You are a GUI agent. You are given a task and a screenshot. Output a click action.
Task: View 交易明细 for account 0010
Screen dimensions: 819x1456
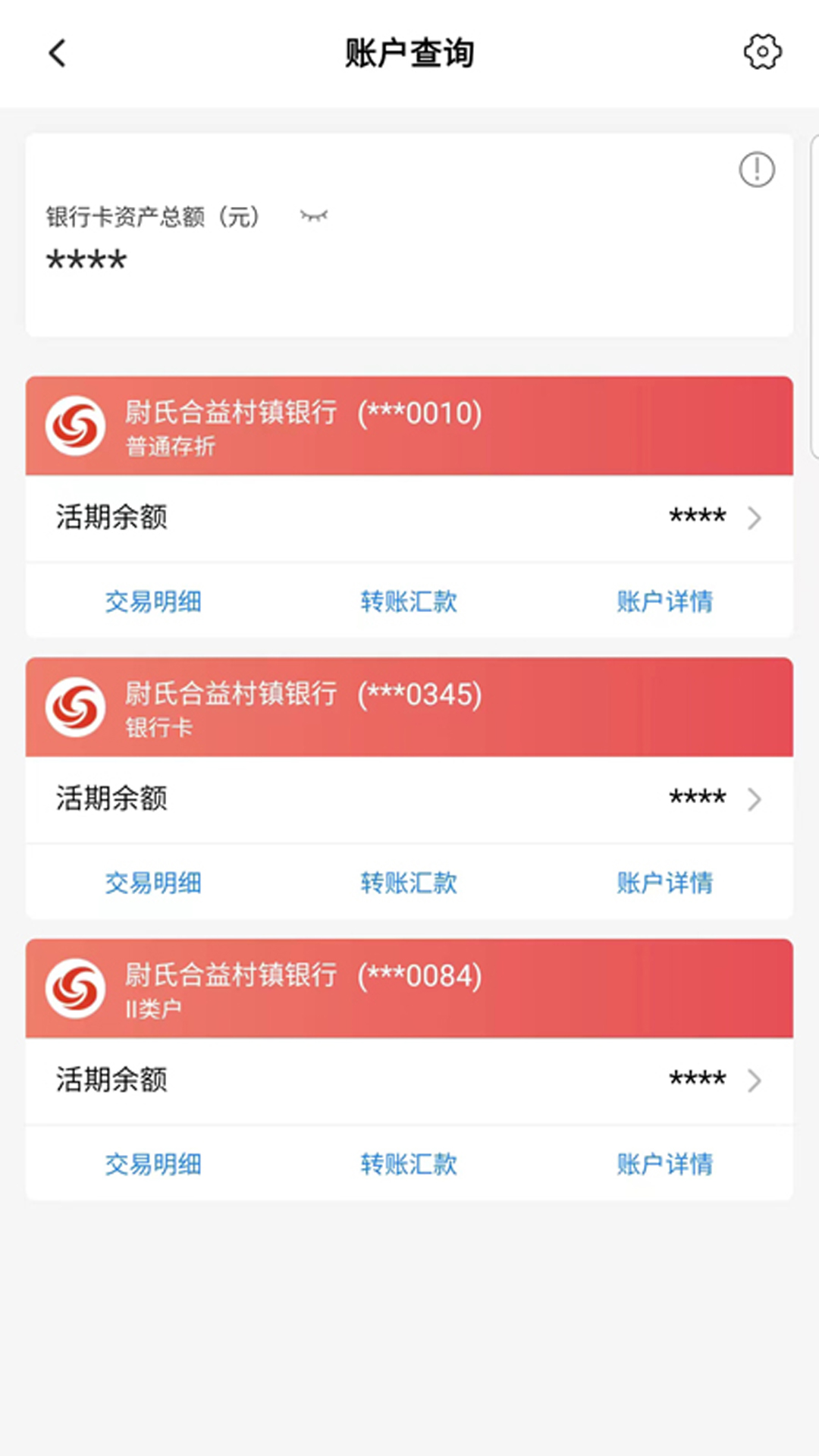click(x=153, y=602)
